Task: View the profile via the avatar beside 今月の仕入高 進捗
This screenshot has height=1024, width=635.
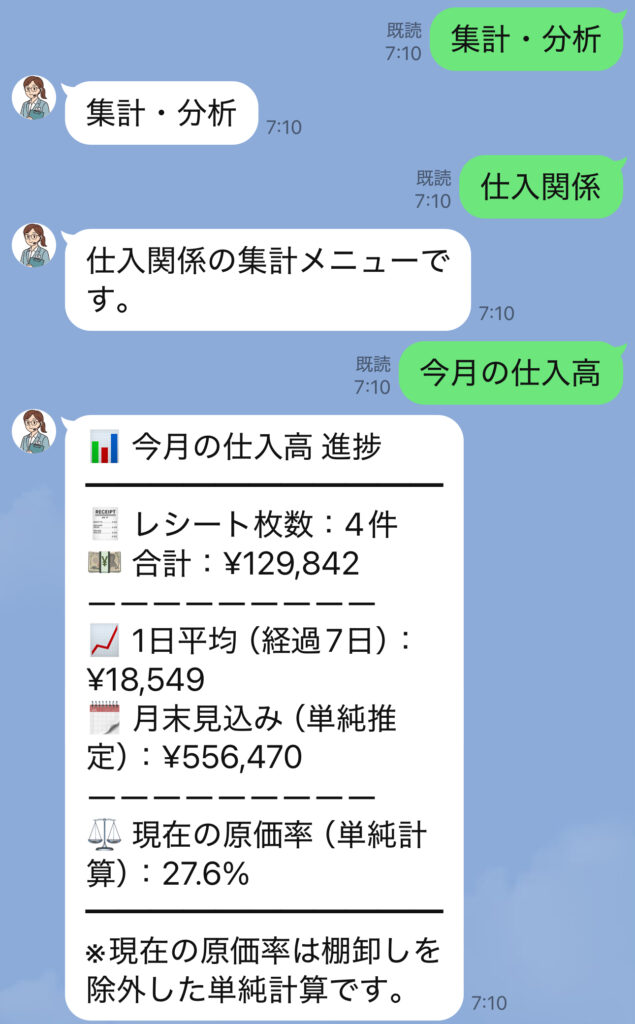Action: (x=34, y=432)
